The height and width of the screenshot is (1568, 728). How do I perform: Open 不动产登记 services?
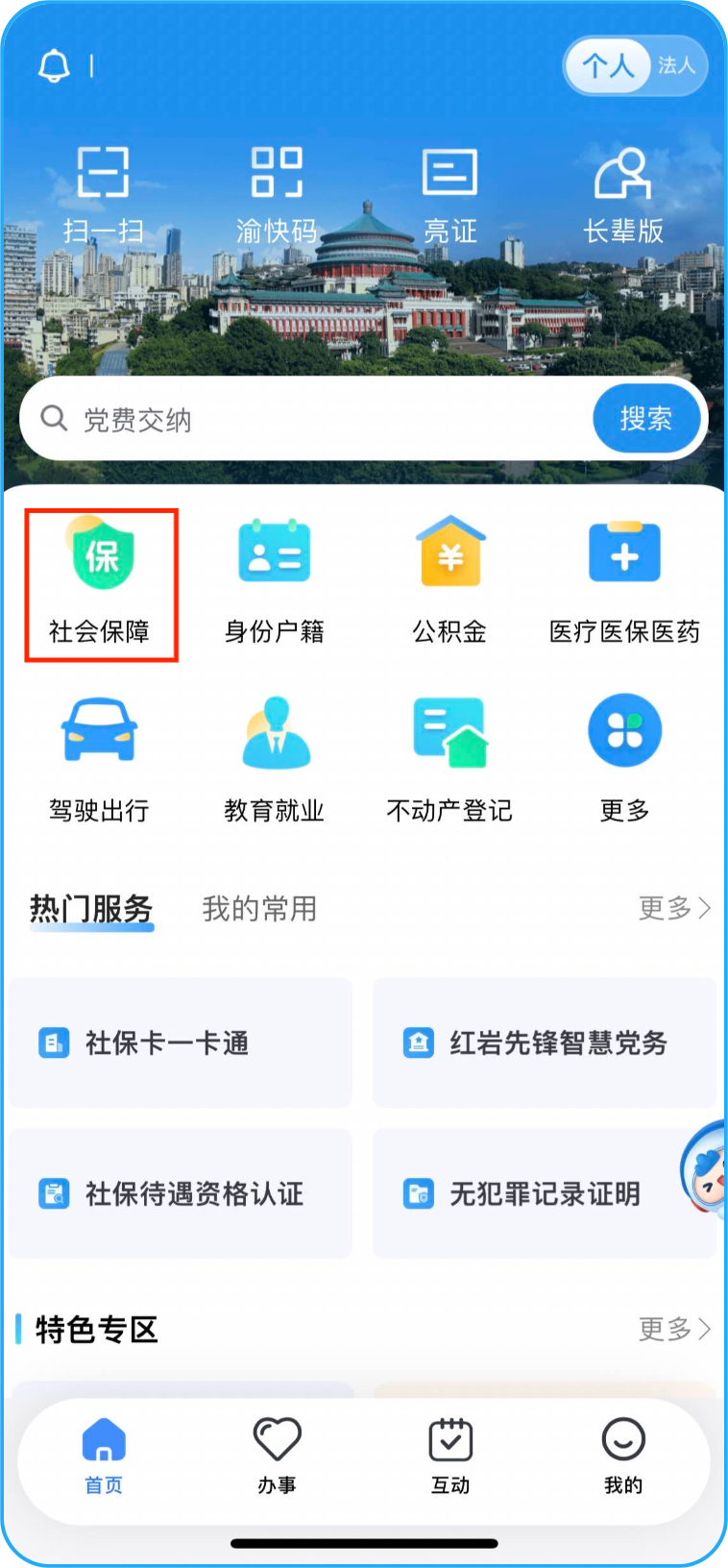pyautogui.click(x=449, y=761)
